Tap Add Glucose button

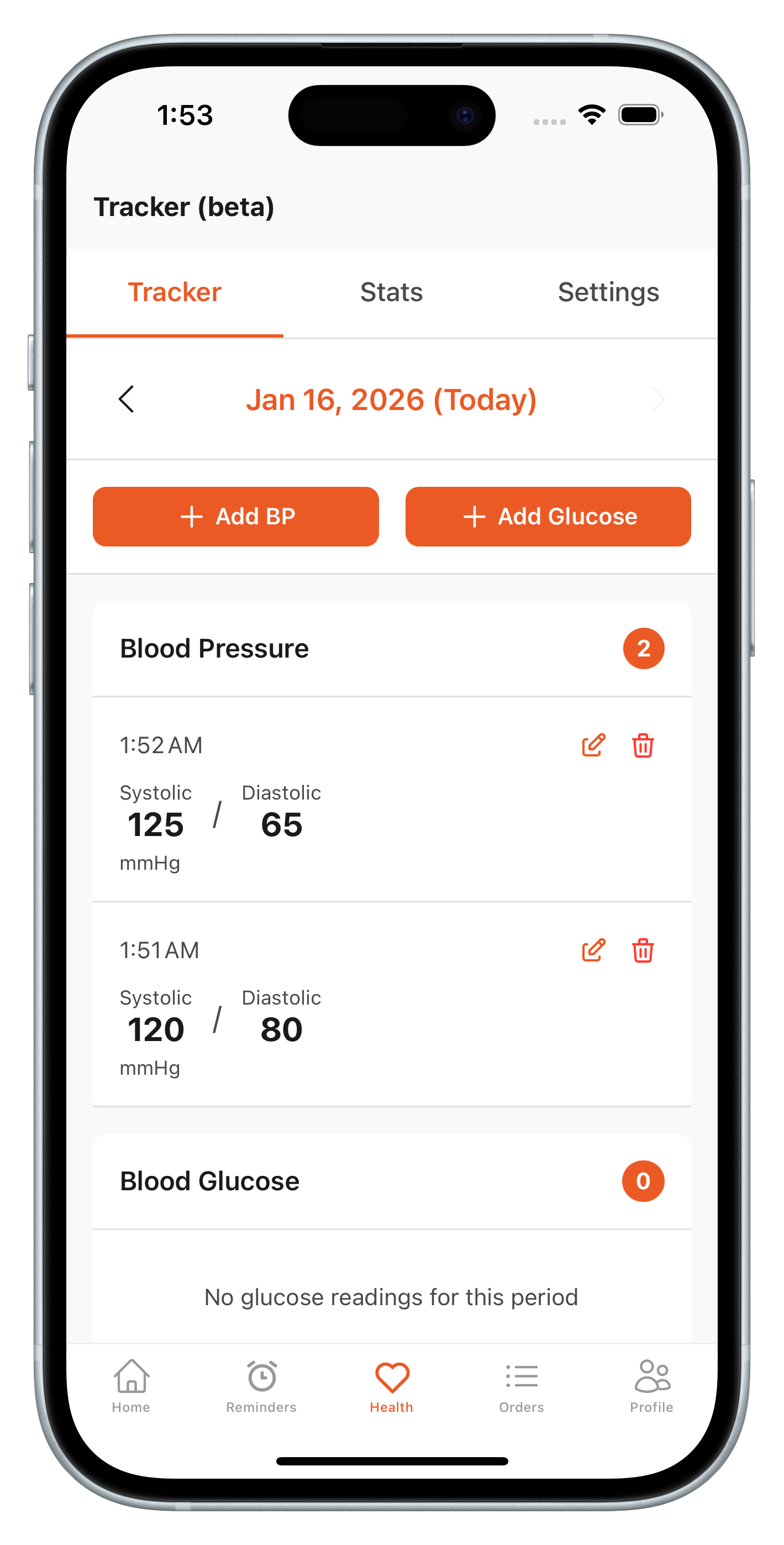(x=548, y=517)
